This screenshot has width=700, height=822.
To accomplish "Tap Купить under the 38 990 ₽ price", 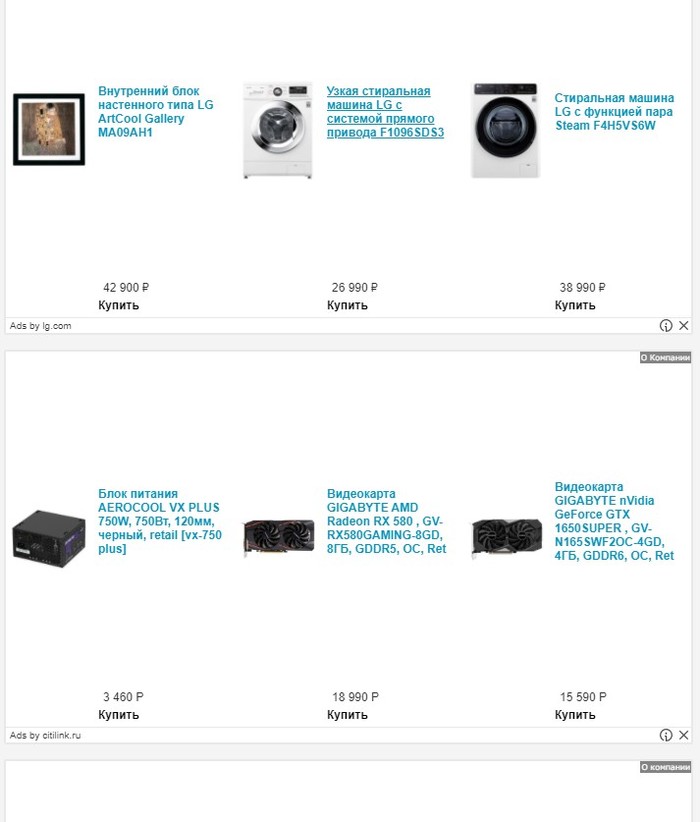I will [575, 305].
